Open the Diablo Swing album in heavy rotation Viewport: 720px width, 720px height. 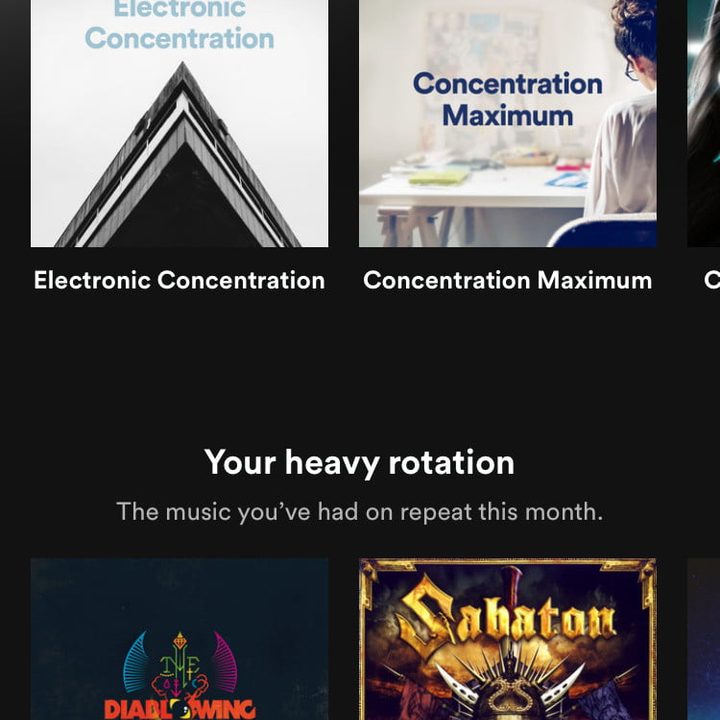point(179,640)
